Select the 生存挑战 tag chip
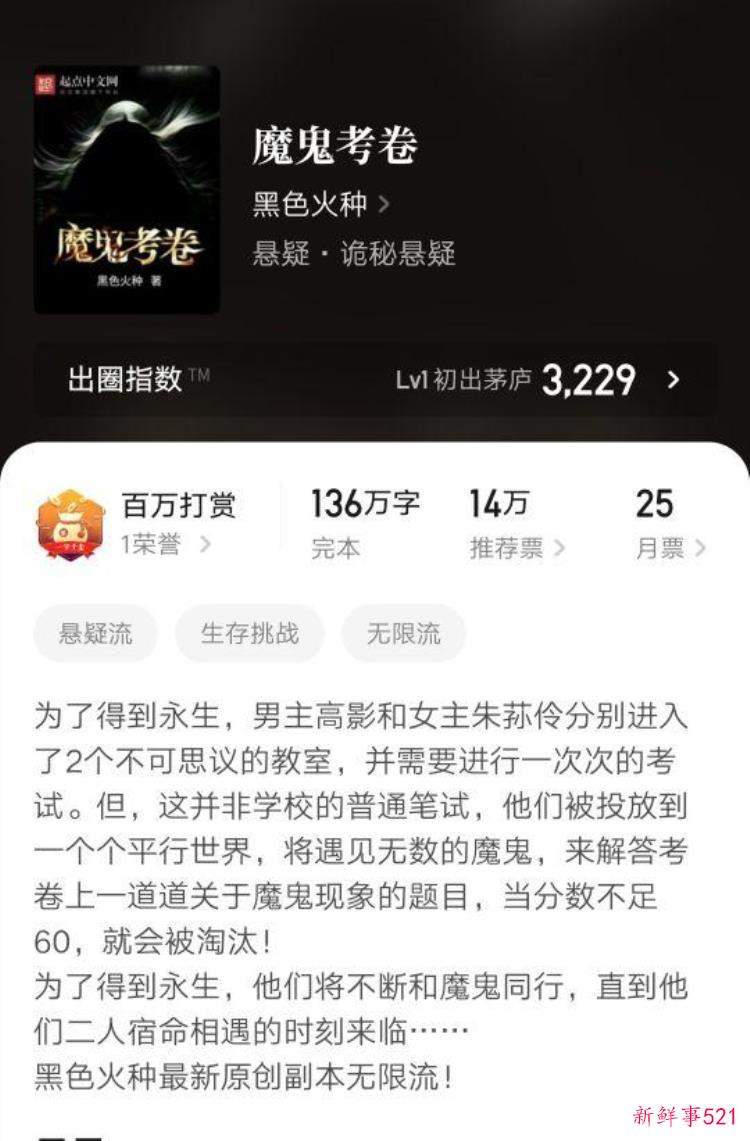This screenshot has height=1141, width=750. coord(249,633)
